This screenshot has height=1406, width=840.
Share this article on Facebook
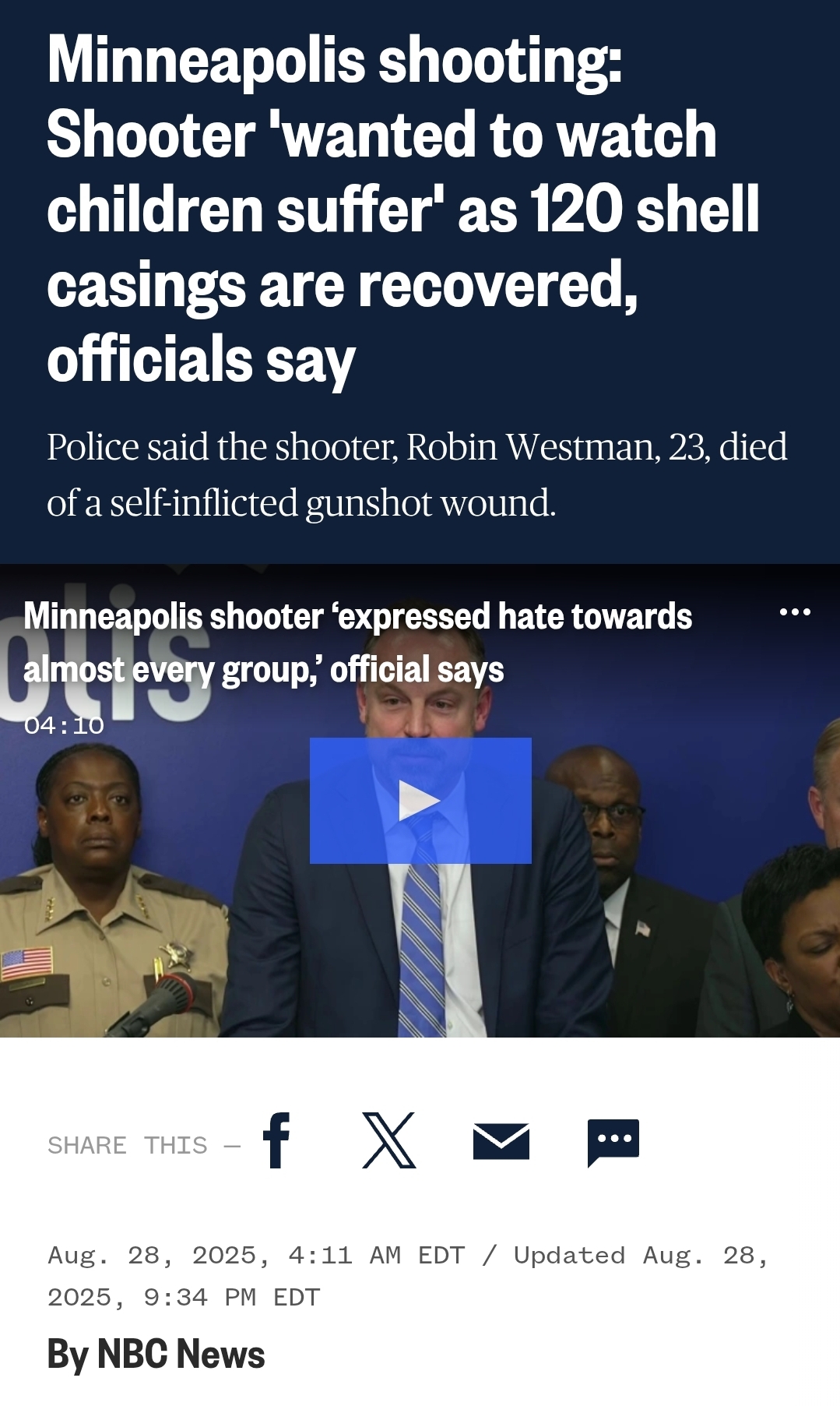click(276, 1140)
